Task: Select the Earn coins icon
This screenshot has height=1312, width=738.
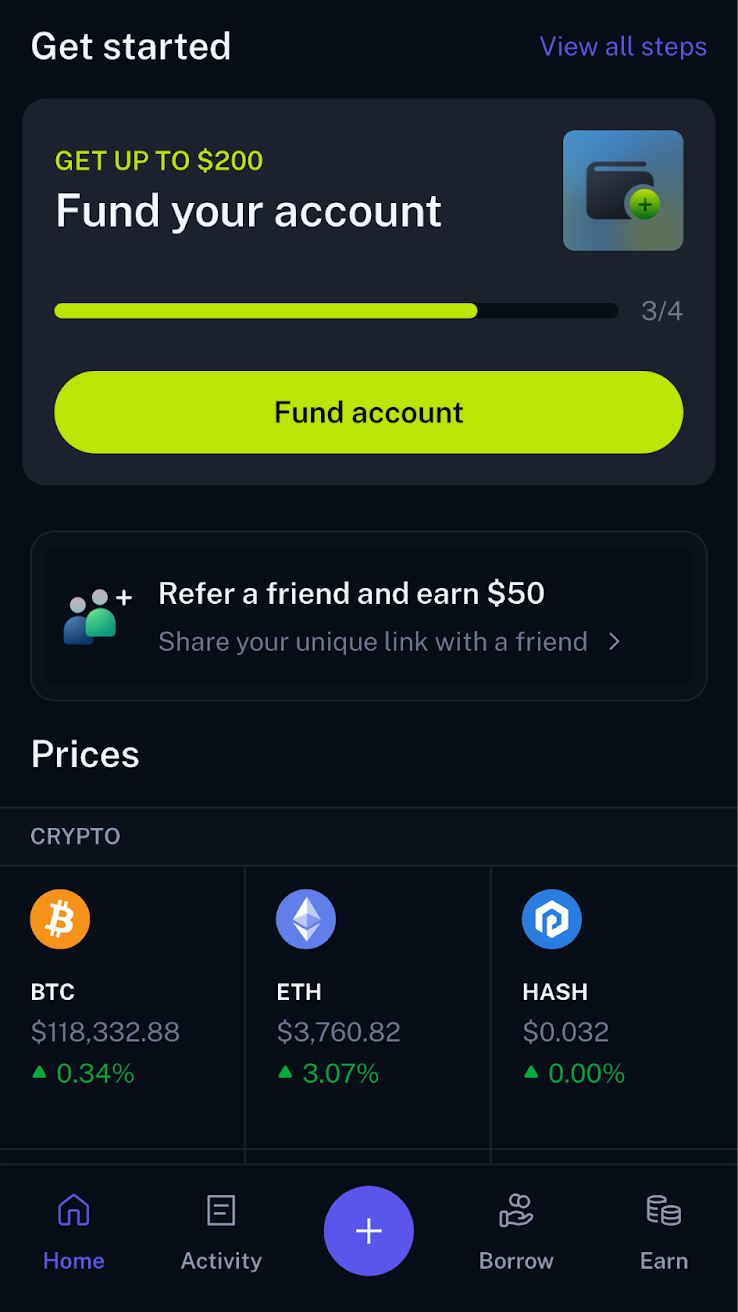Action: pyautogui.click(x=663, y=1210)
